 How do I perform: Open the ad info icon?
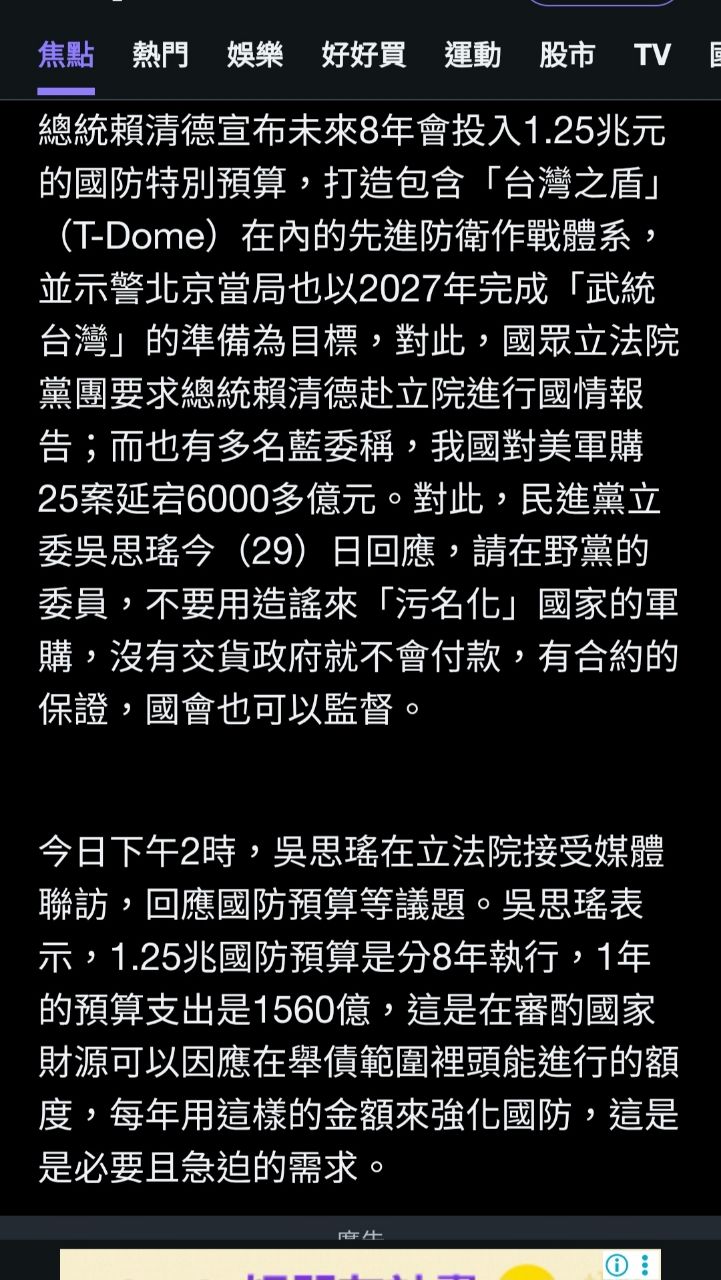pos(617,1265)
